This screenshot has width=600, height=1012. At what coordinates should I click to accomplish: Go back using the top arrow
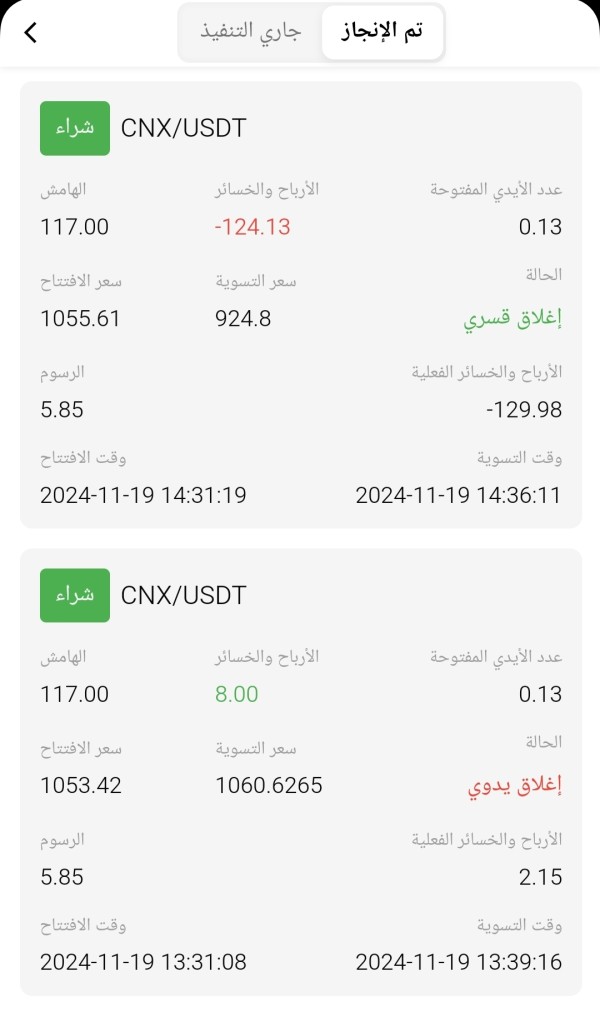[x=31, y=32]
